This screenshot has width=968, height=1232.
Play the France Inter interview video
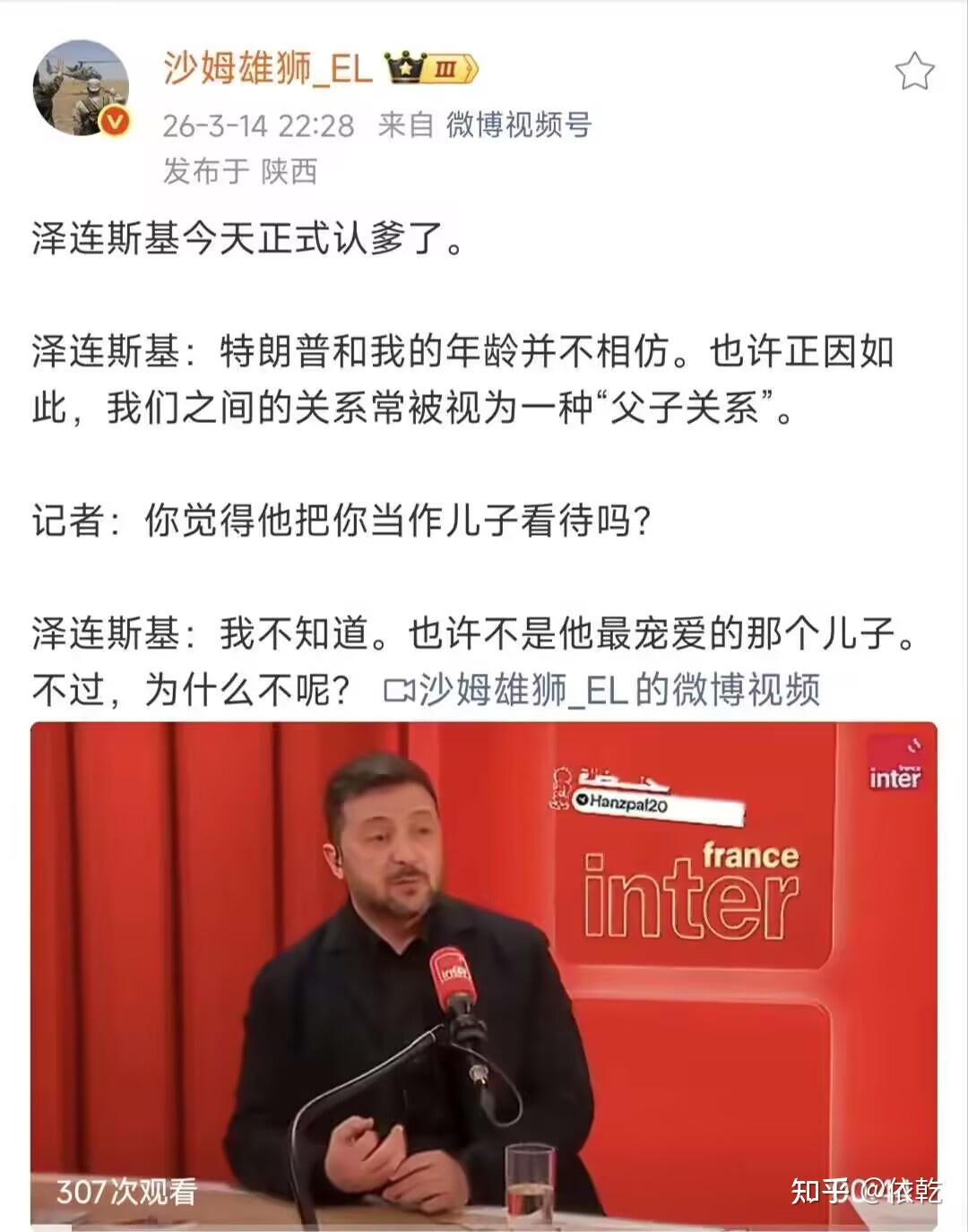(484, 972)
